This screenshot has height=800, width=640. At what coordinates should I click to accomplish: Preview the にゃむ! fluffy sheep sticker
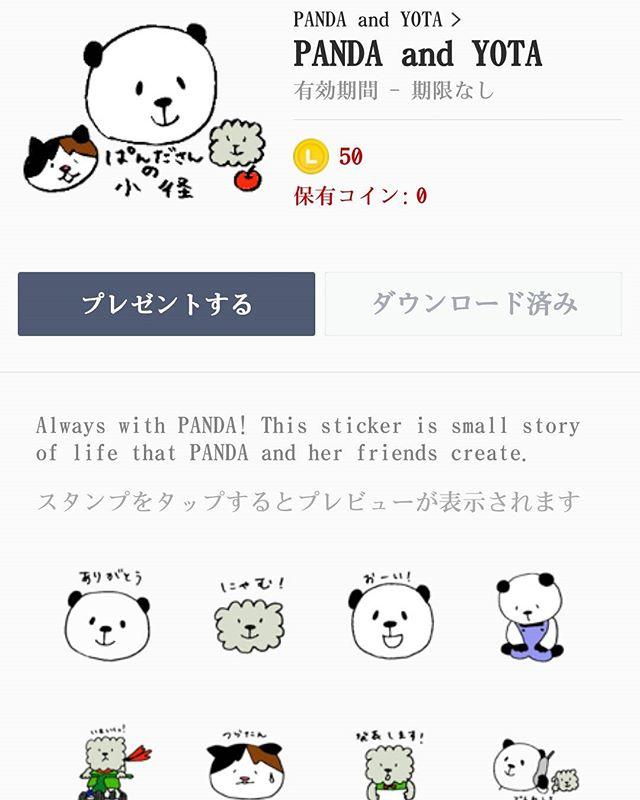click(x=250, y=616)
